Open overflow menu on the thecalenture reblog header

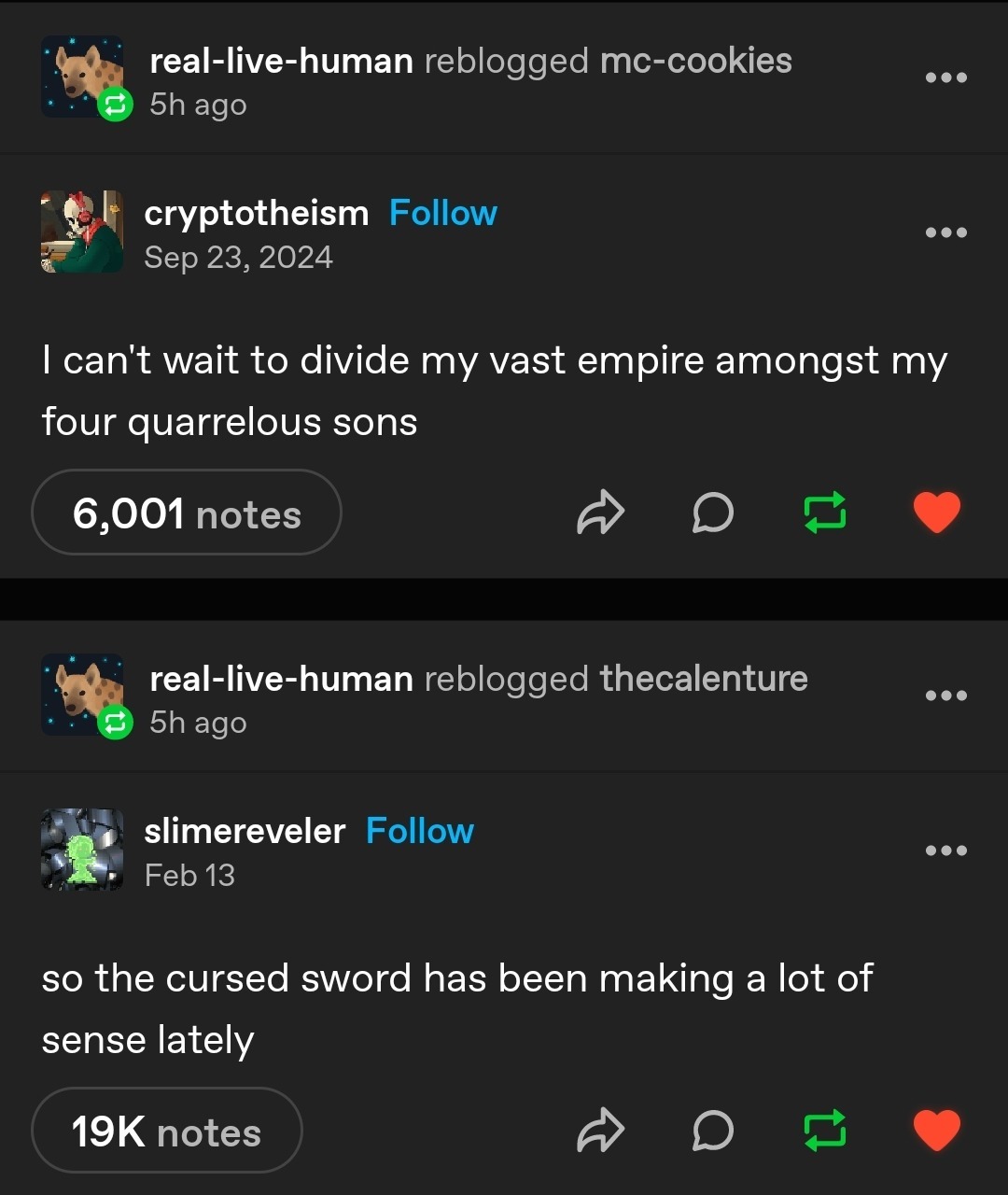(945, 696)
